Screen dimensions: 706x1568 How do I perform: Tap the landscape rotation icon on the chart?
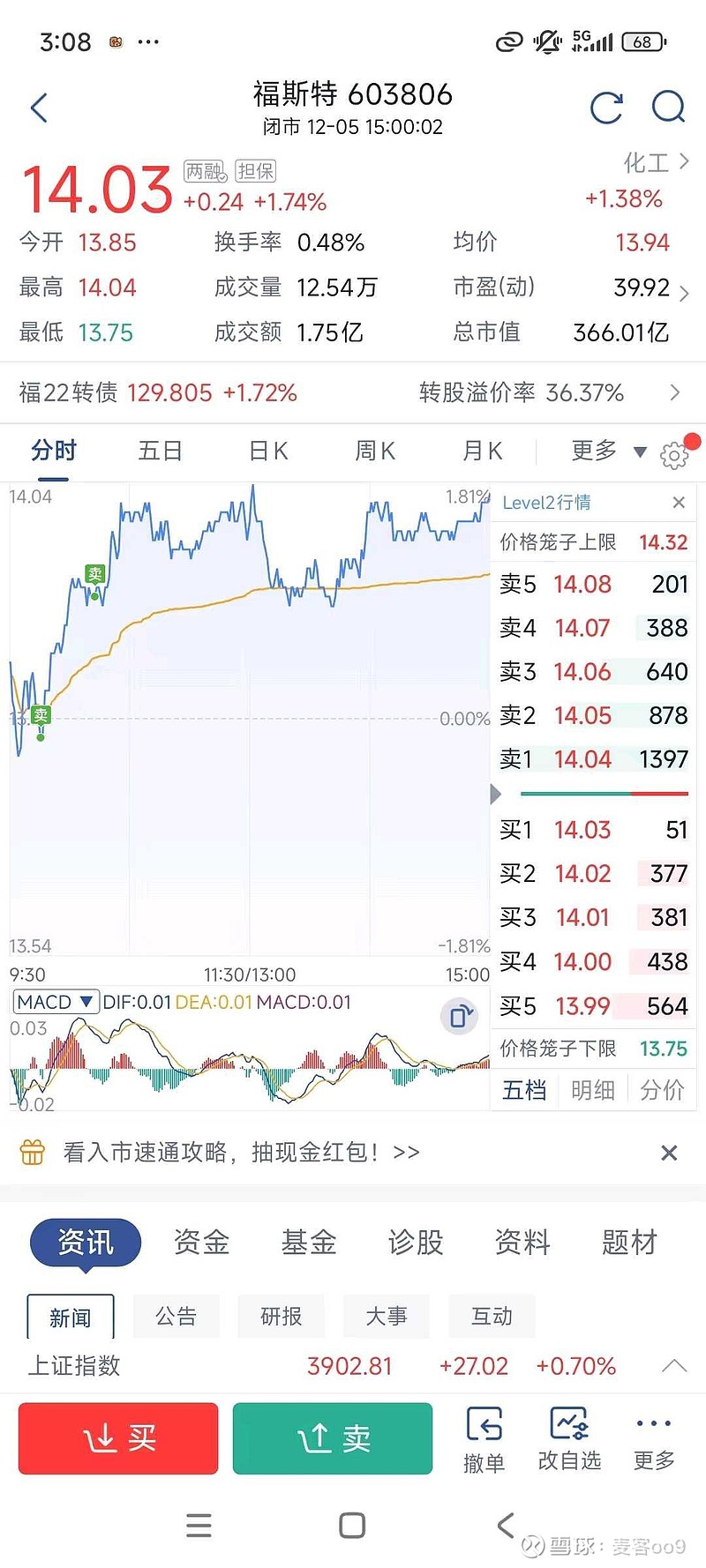(x=458, y=1016)
